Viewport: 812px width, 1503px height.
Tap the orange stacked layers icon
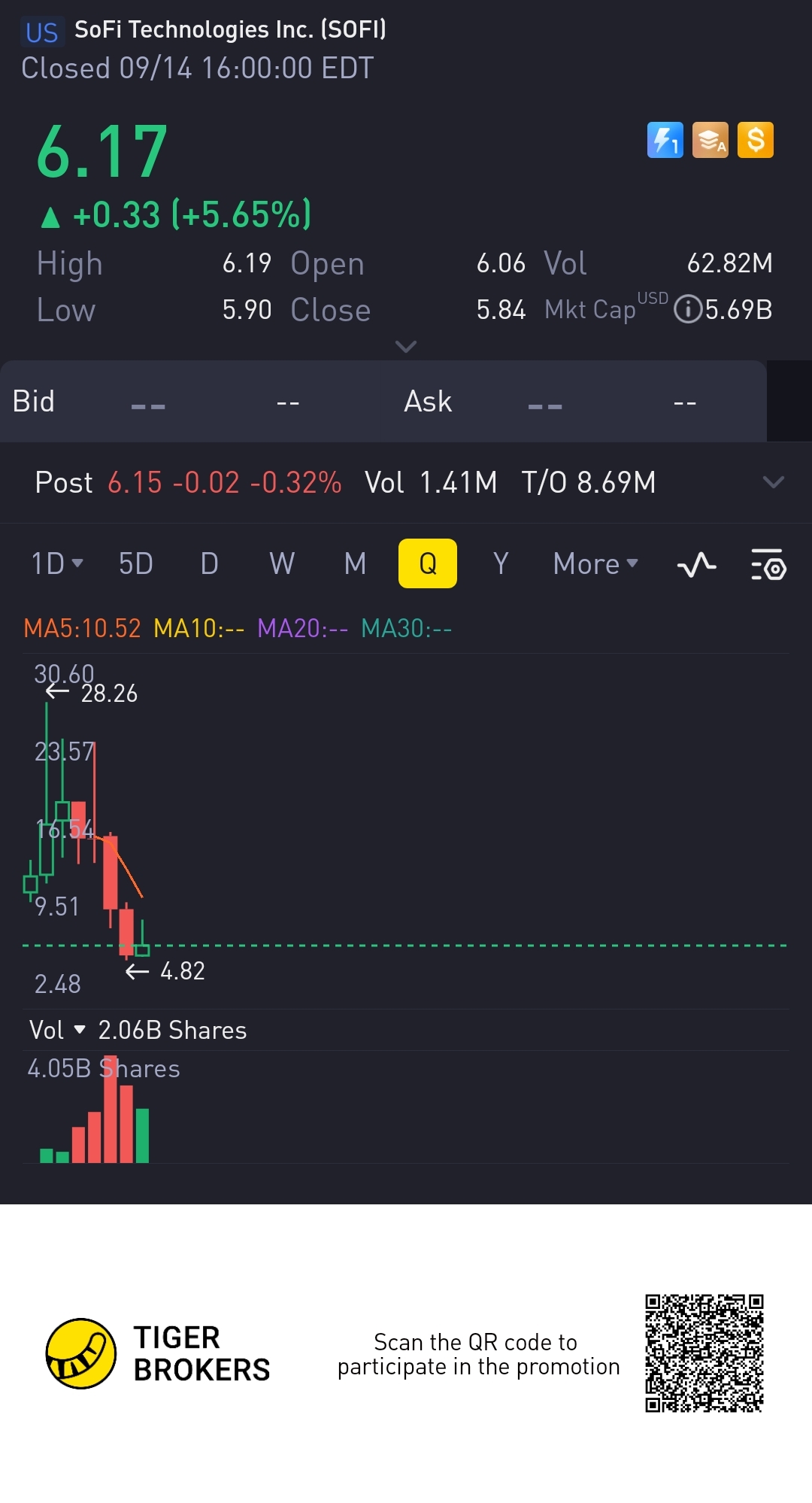click(710, 140)
